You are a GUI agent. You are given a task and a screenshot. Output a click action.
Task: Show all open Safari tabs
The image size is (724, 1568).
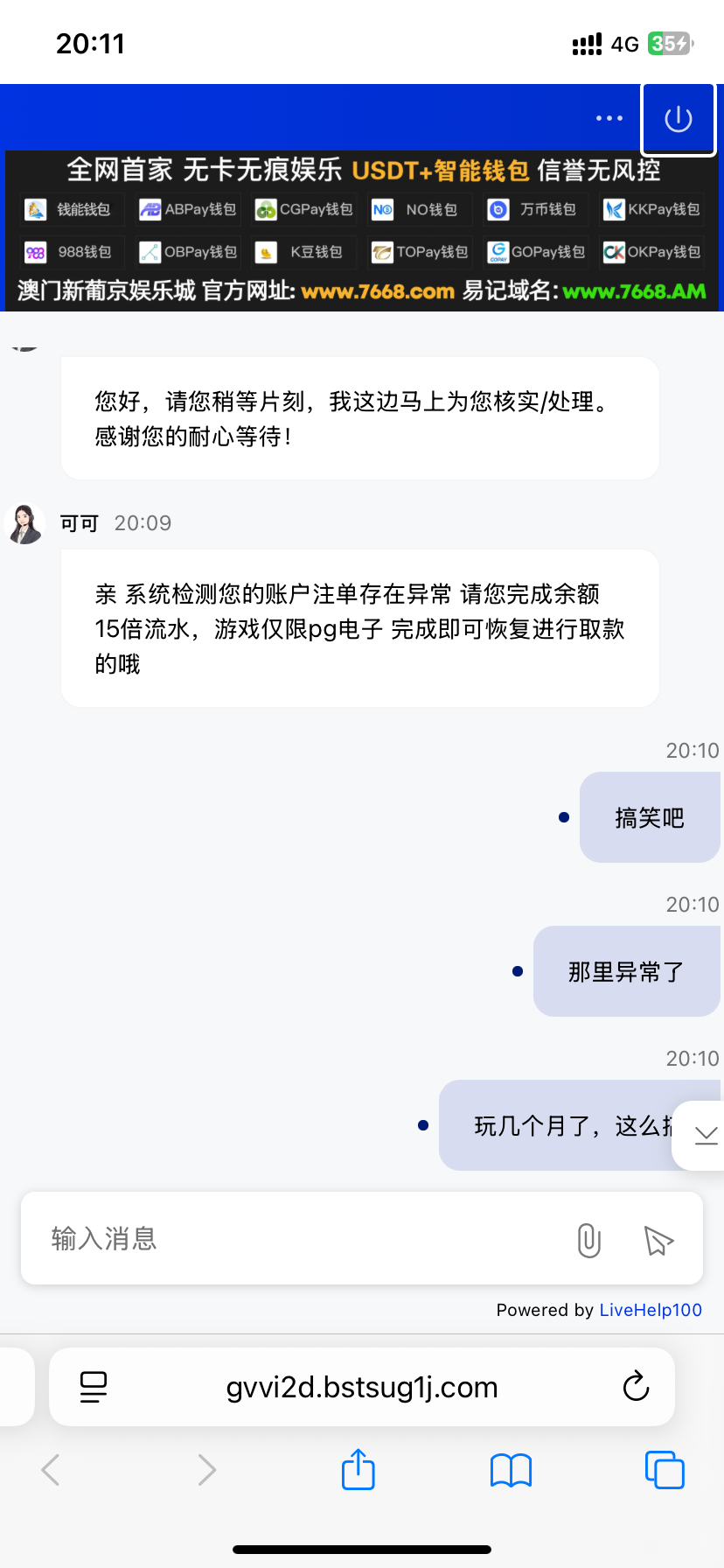(665, 1470)
